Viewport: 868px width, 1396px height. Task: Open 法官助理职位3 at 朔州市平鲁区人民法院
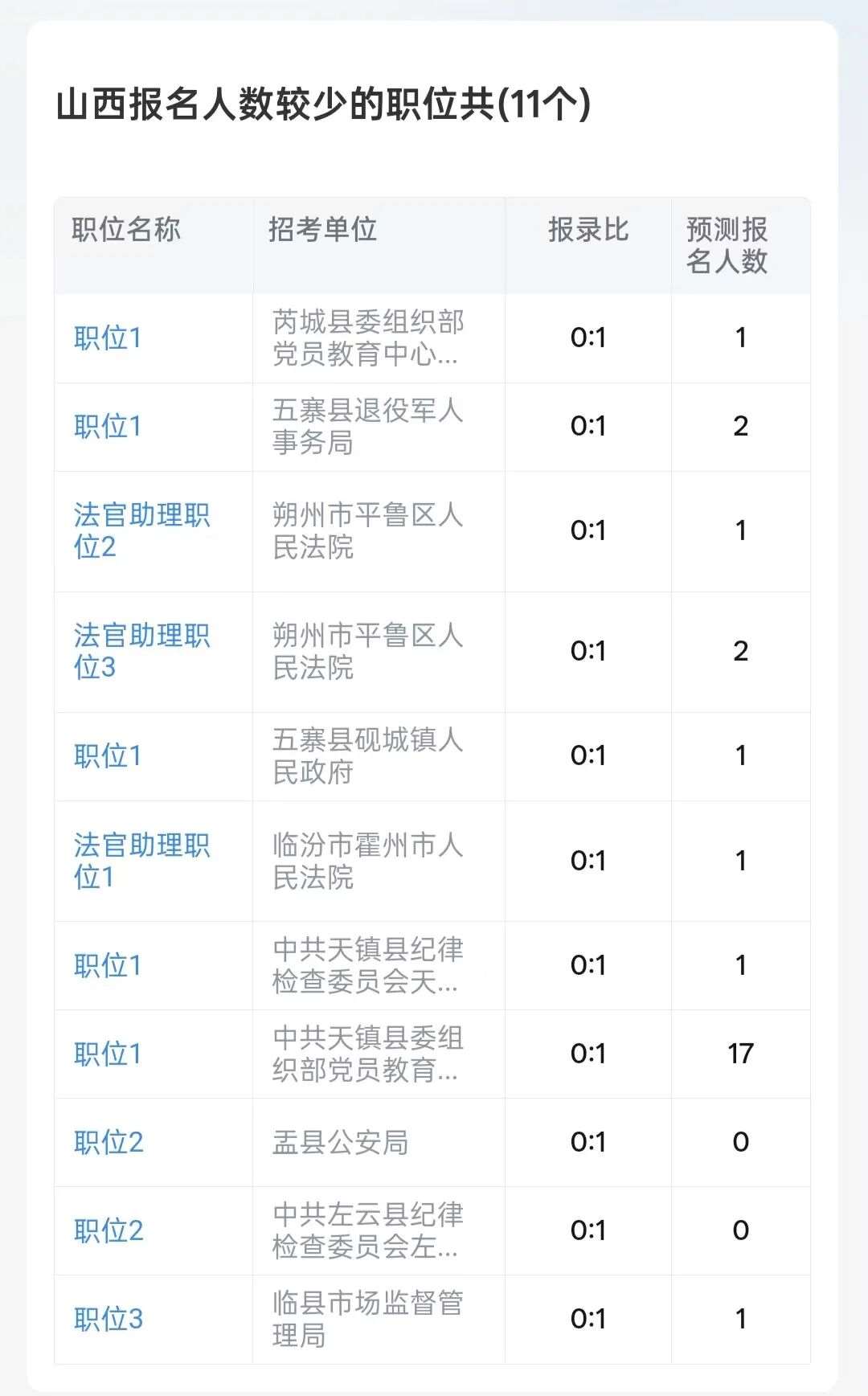(141, 651)
